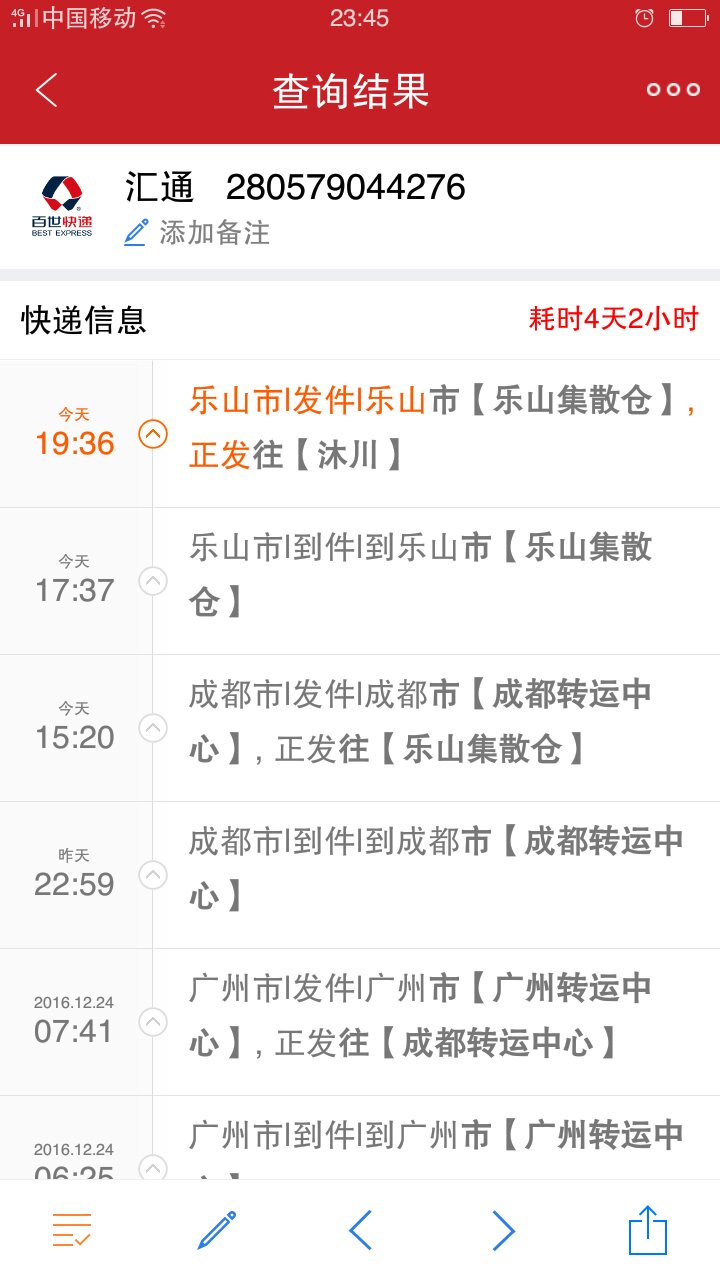Tap the pencil edit icon in bottom toolbar

[x=216, y=1230]
